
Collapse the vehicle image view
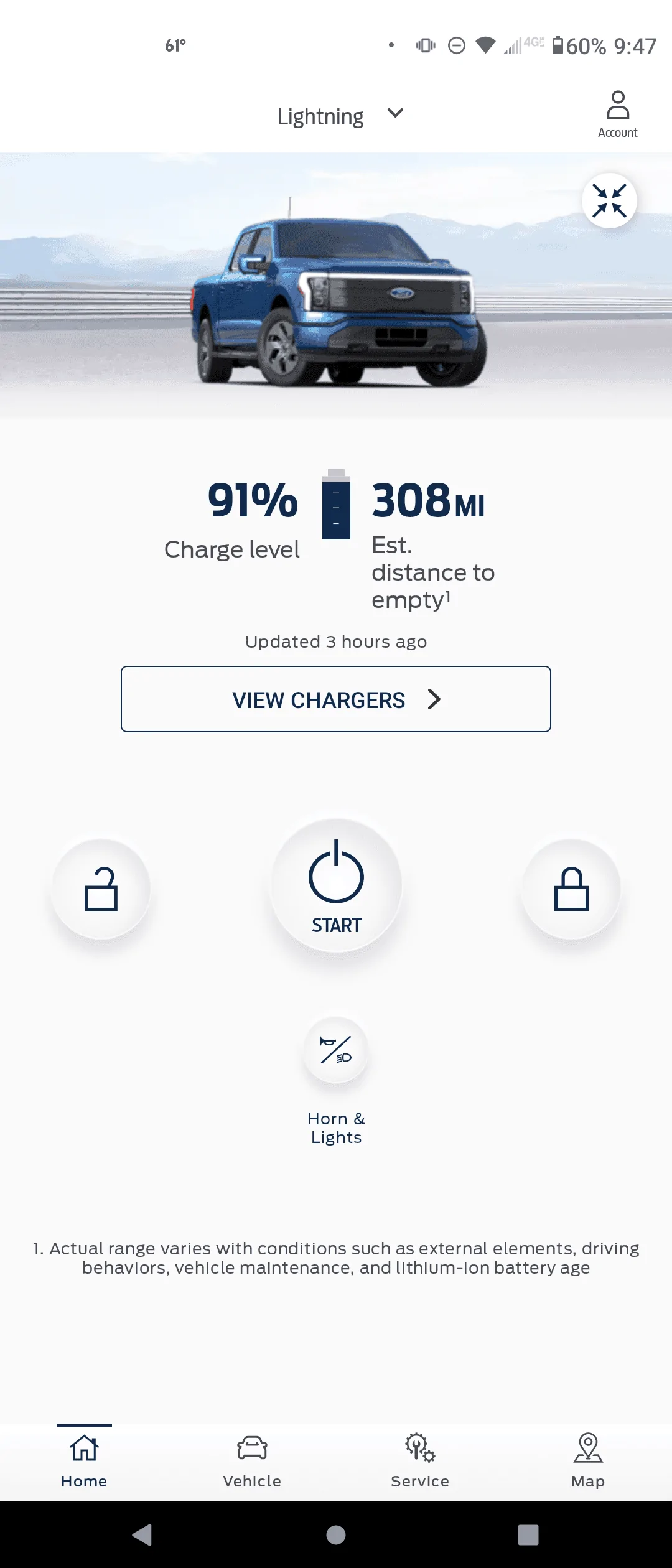[x=609, y=201]
